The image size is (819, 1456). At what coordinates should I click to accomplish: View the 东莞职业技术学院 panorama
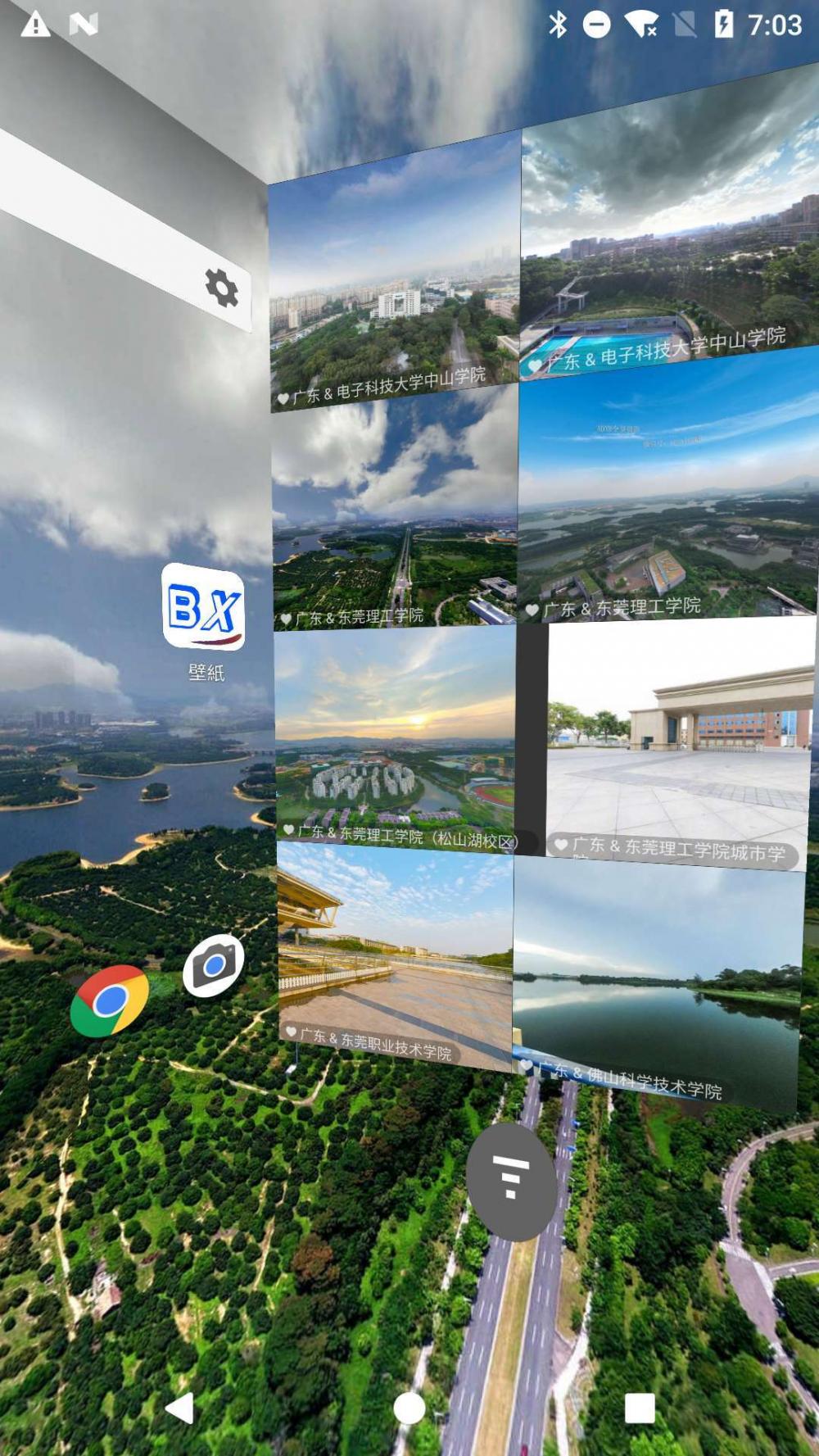396,955
